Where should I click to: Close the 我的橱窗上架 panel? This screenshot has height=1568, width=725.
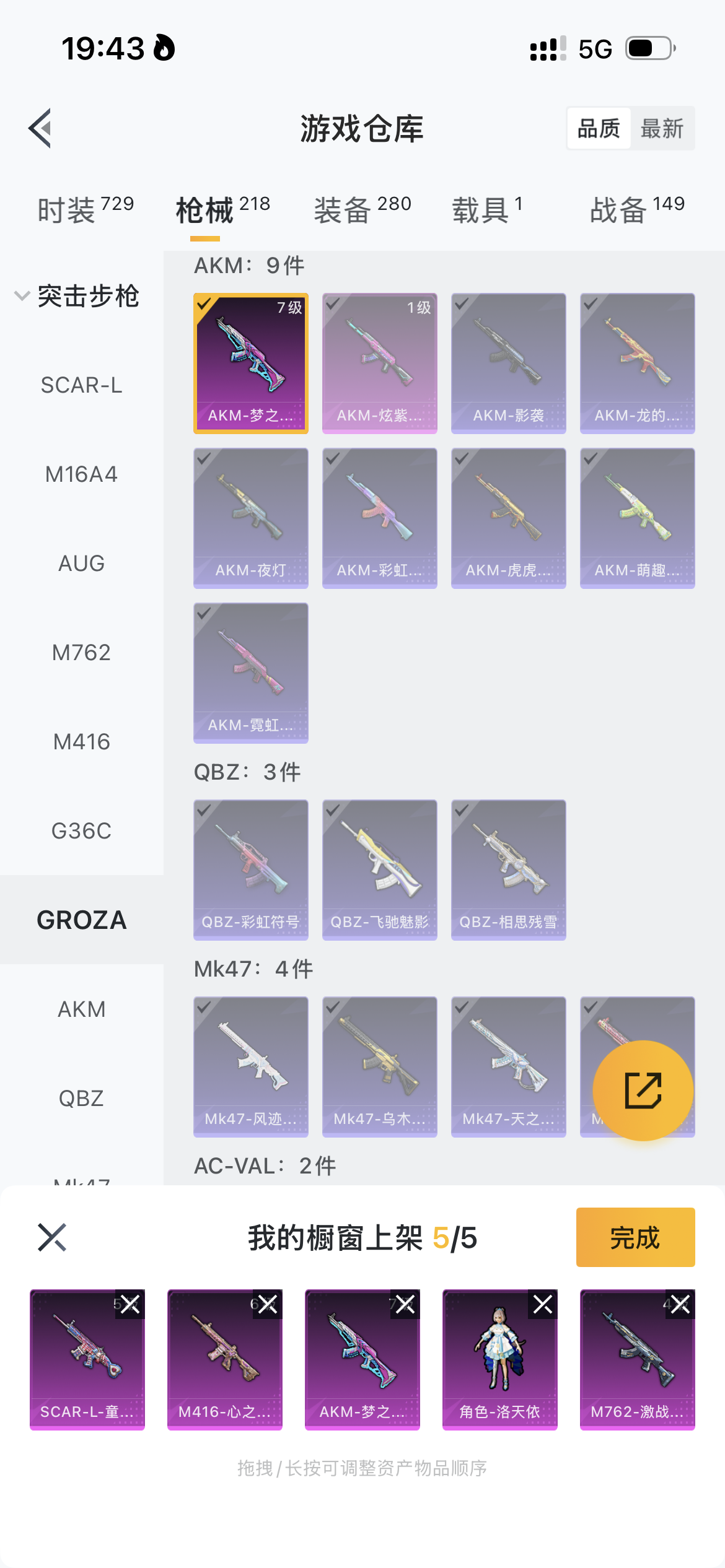(52, 1237)
